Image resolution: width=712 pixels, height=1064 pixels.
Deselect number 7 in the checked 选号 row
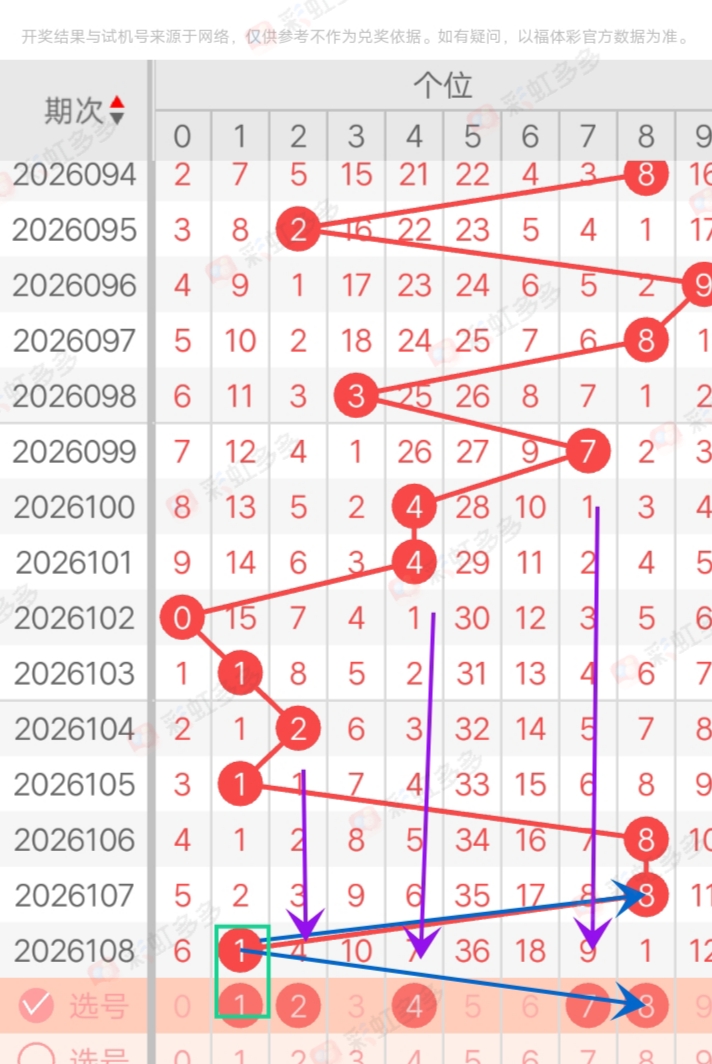point(587,1006)
